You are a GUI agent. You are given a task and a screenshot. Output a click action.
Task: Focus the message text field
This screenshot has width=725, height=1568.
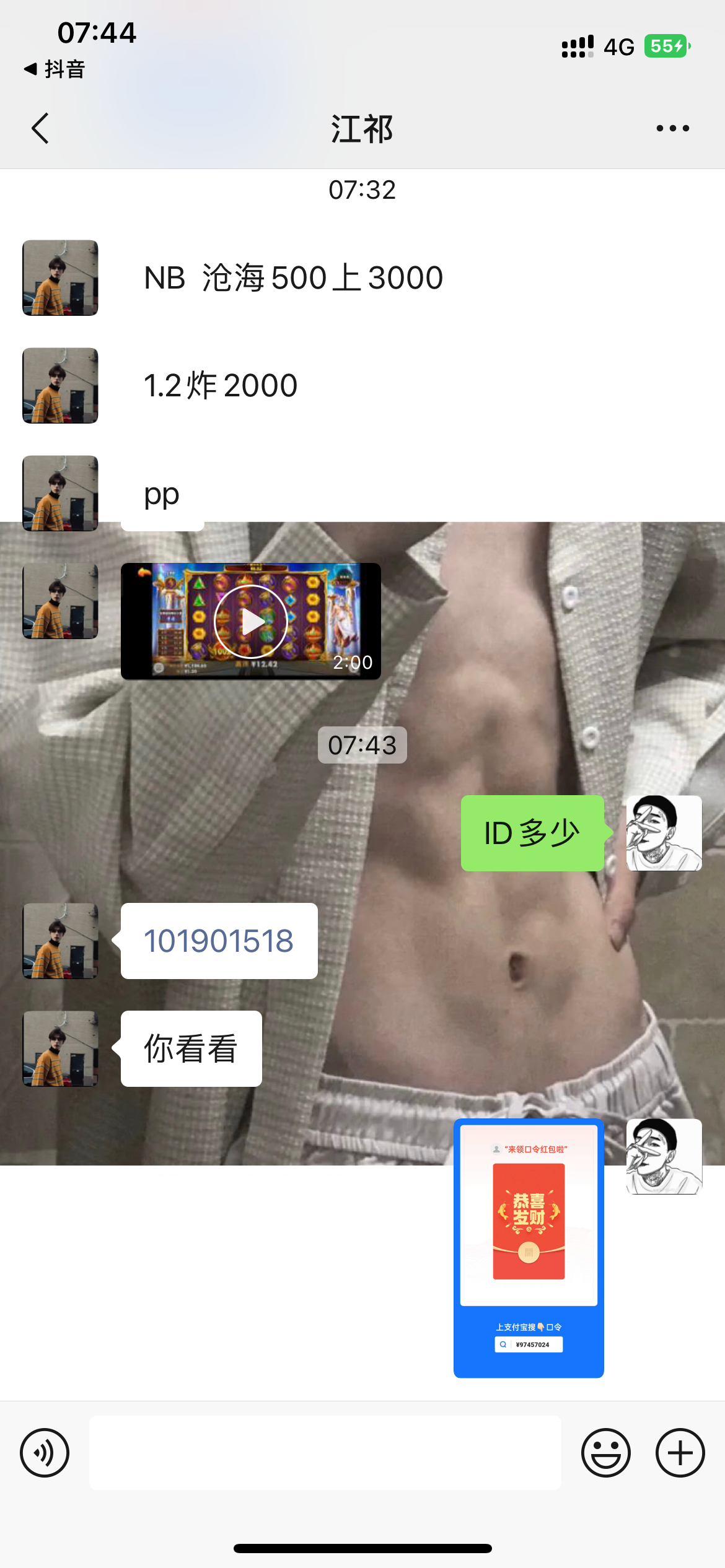click(x=325, y=1453)
